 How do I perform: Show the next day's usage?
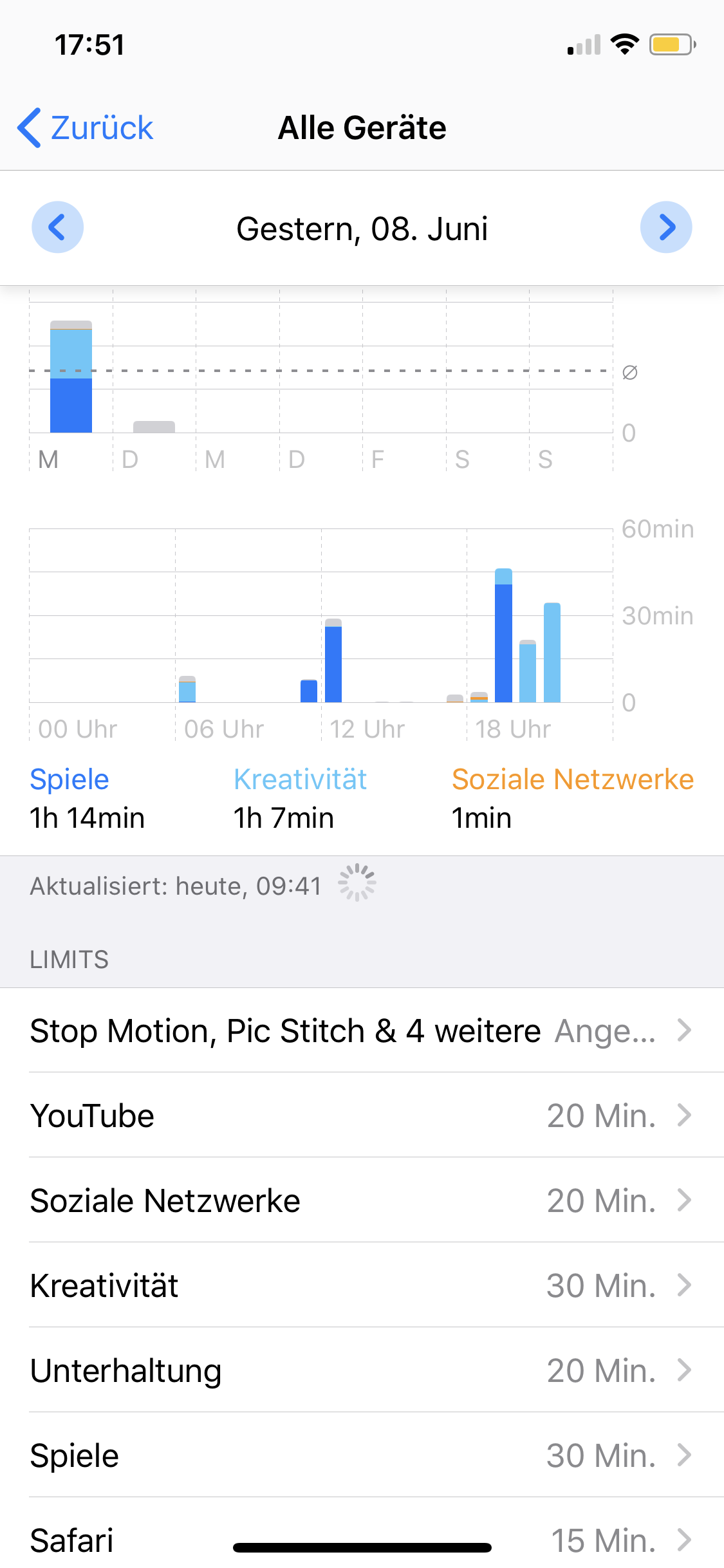coord(666,227)
